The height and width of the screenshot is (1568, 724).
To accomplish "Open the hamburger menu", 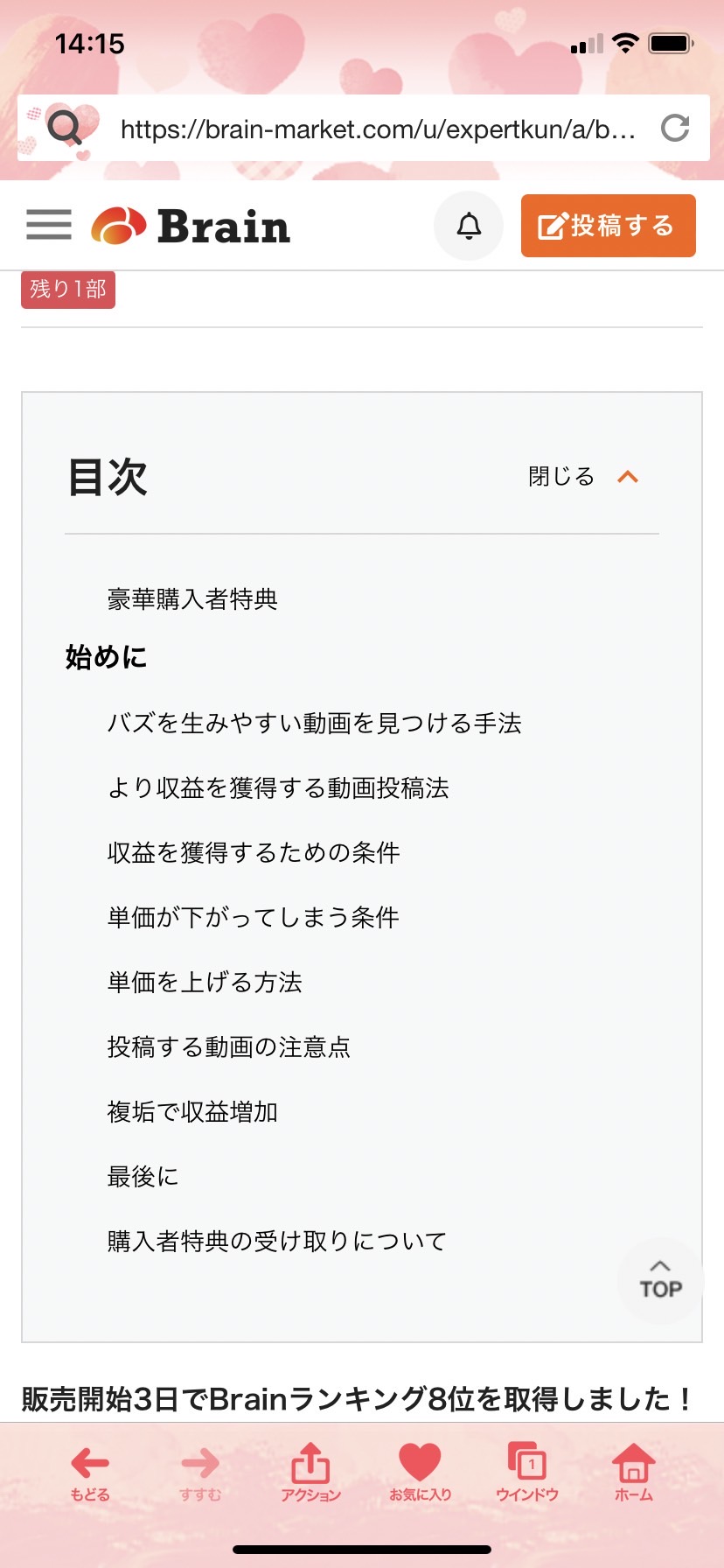I will click(49, 225).
